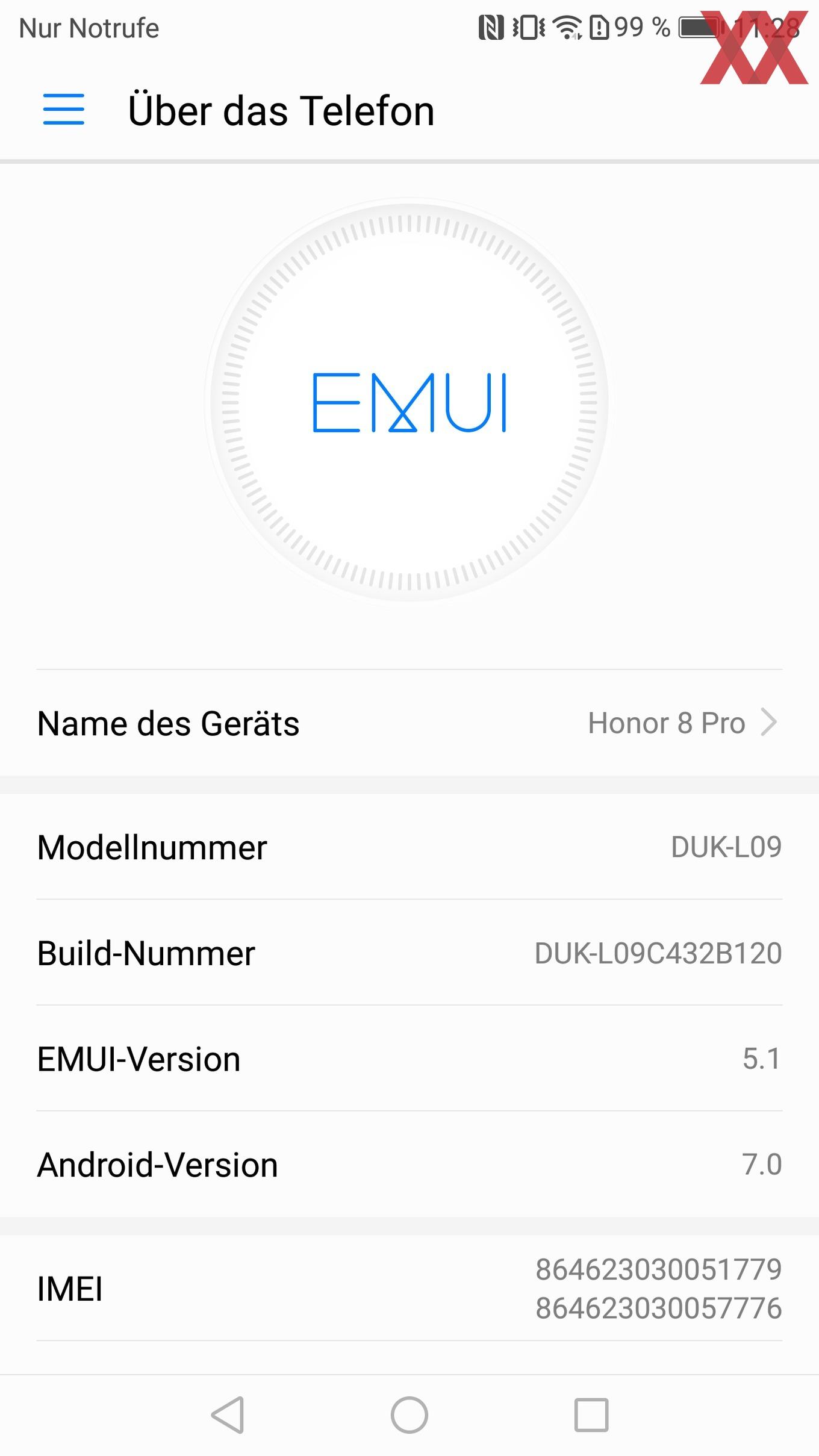Tap the Android-Version row
This screenshot has width=819, height=1456.
[409, 1164]
